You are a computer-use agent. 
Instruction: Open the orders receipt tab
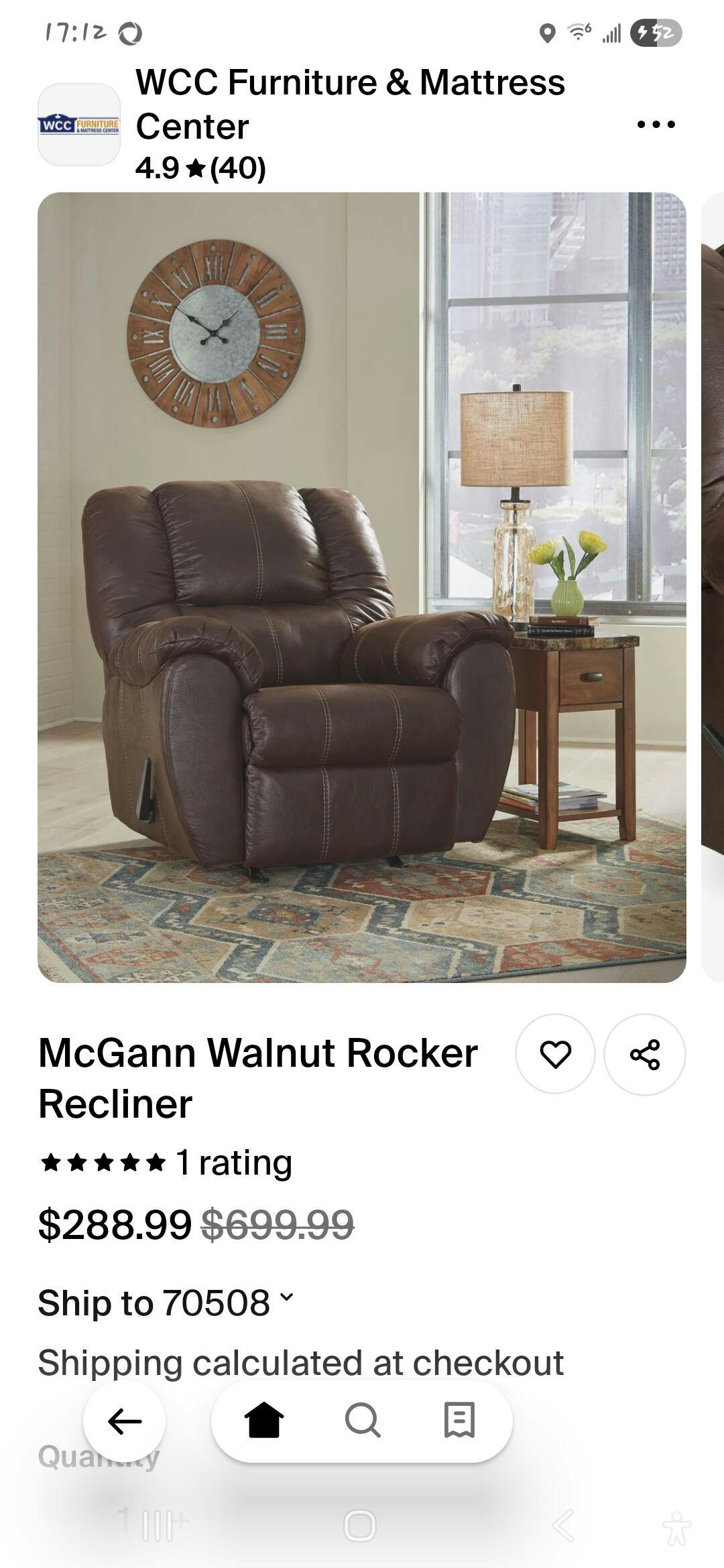[460, 1421]
